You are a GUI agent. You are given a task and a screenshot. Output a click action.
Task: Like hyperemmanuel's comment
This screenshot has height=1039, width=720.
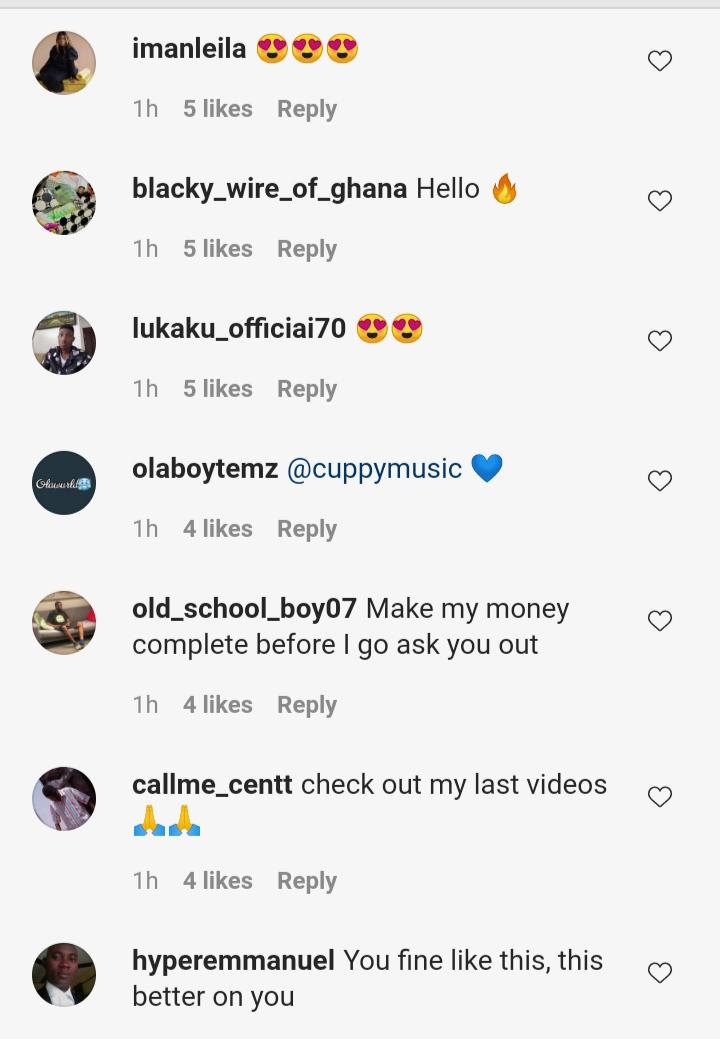pyautogui.click(x=659, y=974)
